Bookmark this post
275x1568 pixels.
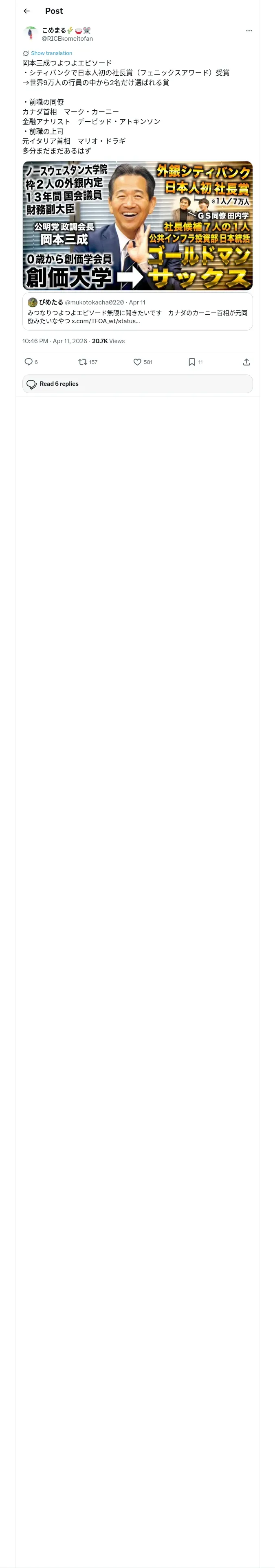click(192, 361)
